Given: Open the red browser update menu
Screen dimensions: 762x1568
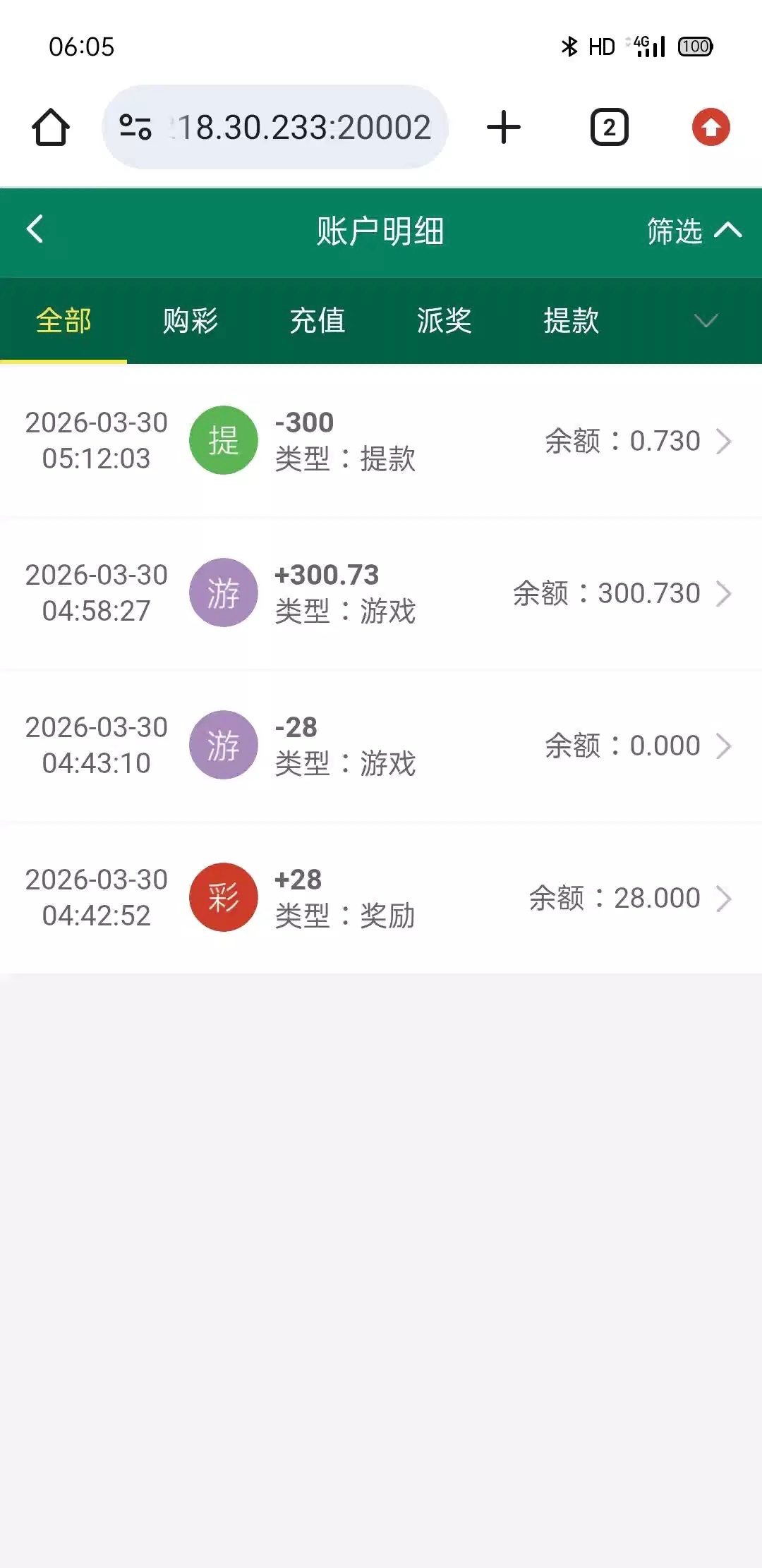Looking at the screenshot, I should coord(710,128).
